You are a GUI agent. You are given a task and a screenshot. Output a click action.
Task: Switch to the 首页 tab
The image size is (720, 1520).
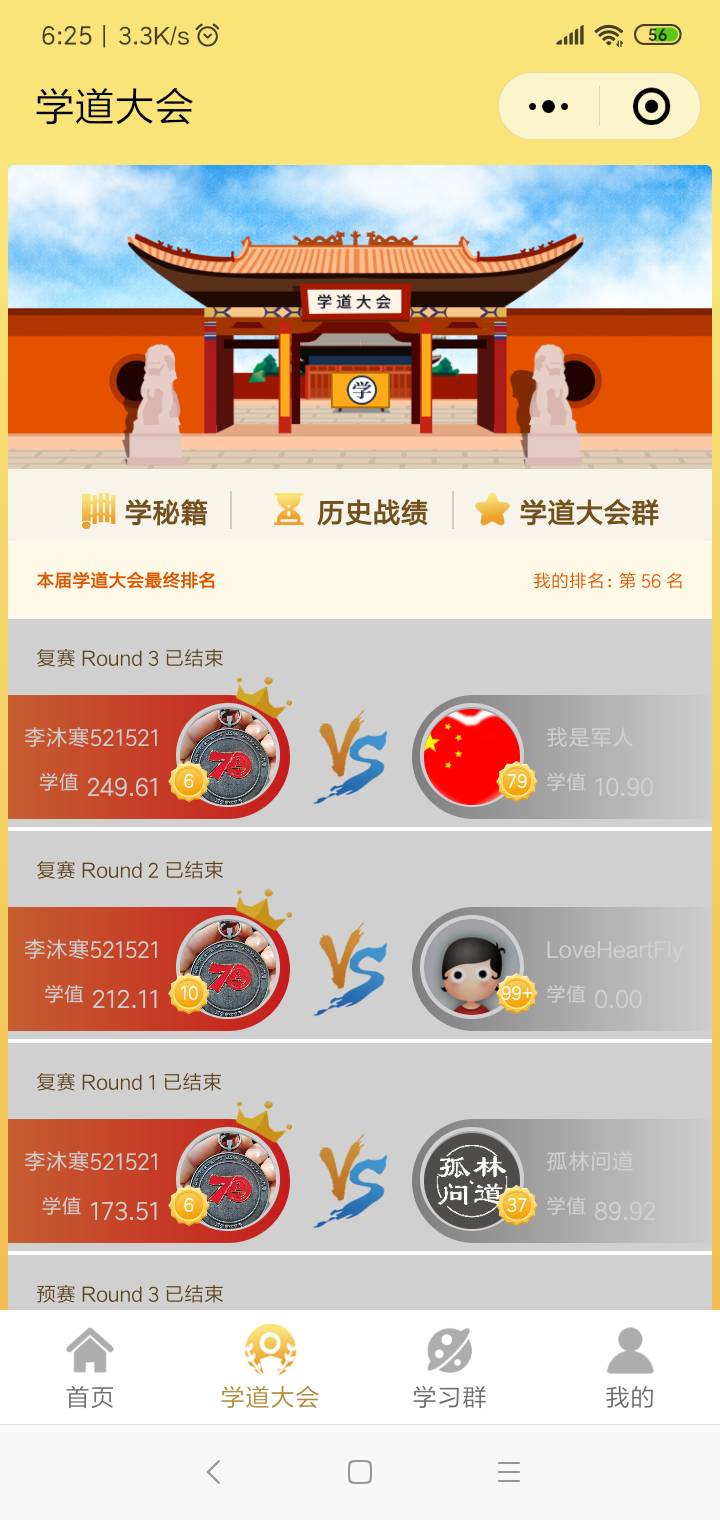[x=90, y=1368]
